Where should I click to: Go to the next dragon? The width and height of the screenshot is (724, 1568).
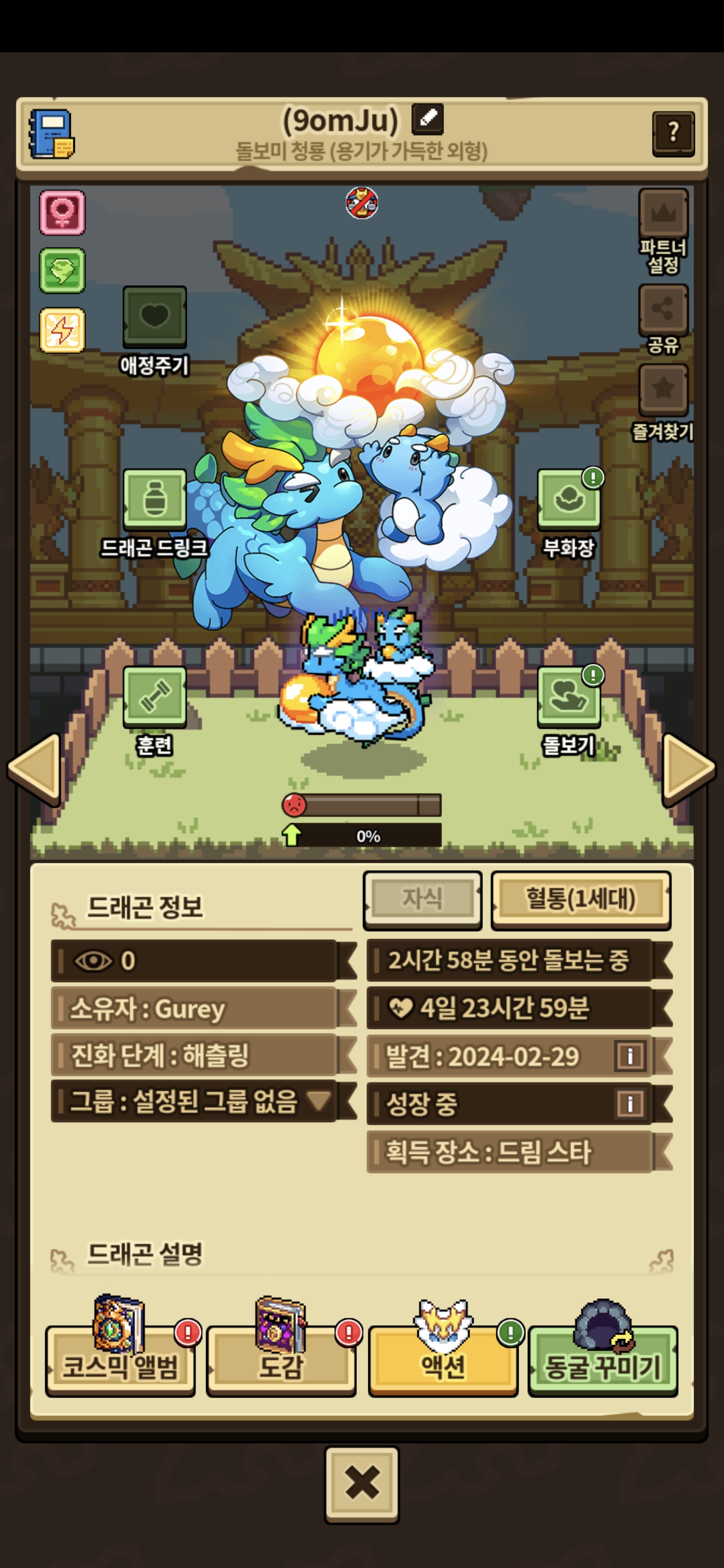[688, 769]
